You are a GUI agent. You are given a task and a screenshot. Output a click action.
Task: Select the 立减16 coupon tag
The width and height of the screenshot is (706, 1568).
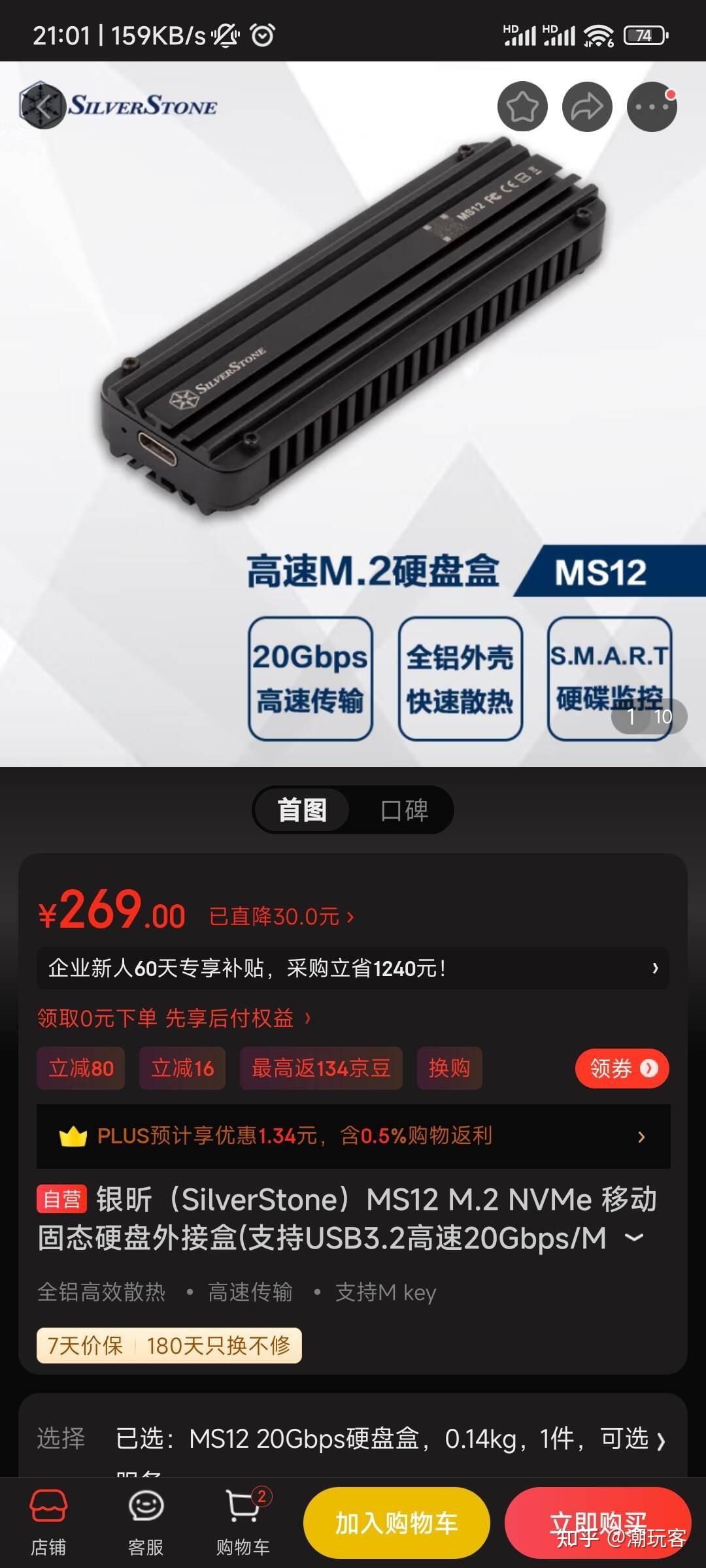(182, 1068)
